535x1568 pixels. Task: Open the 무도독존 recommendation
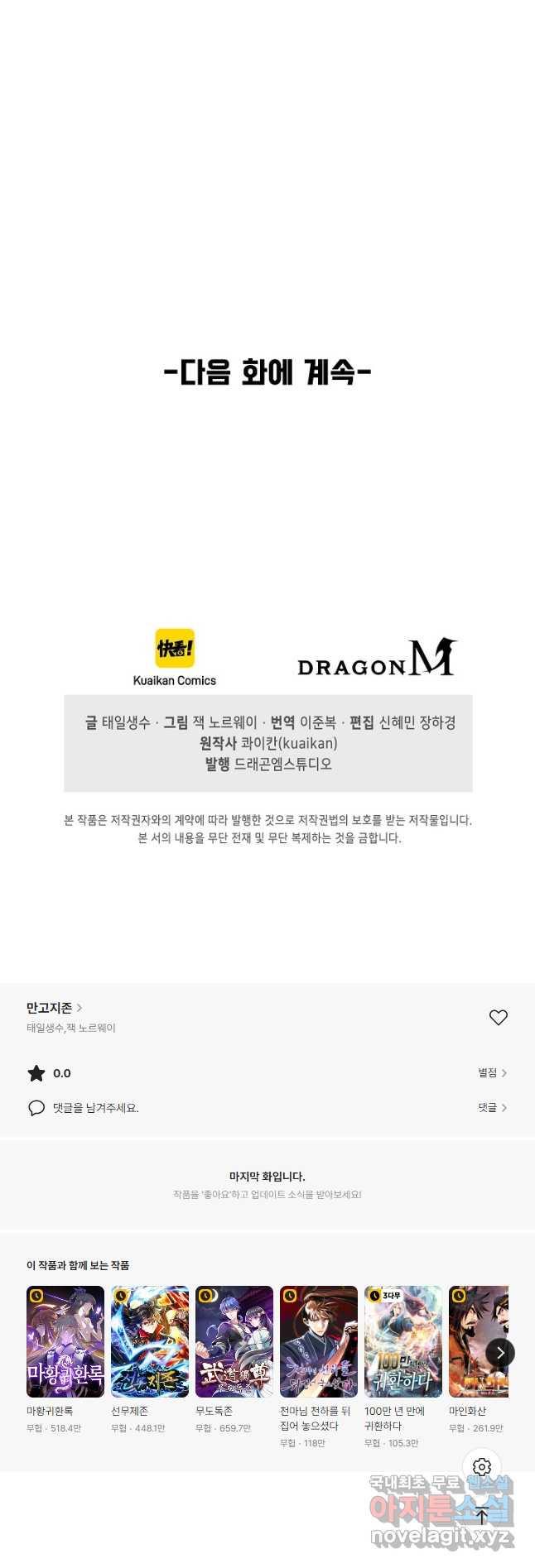[234, 1341]
